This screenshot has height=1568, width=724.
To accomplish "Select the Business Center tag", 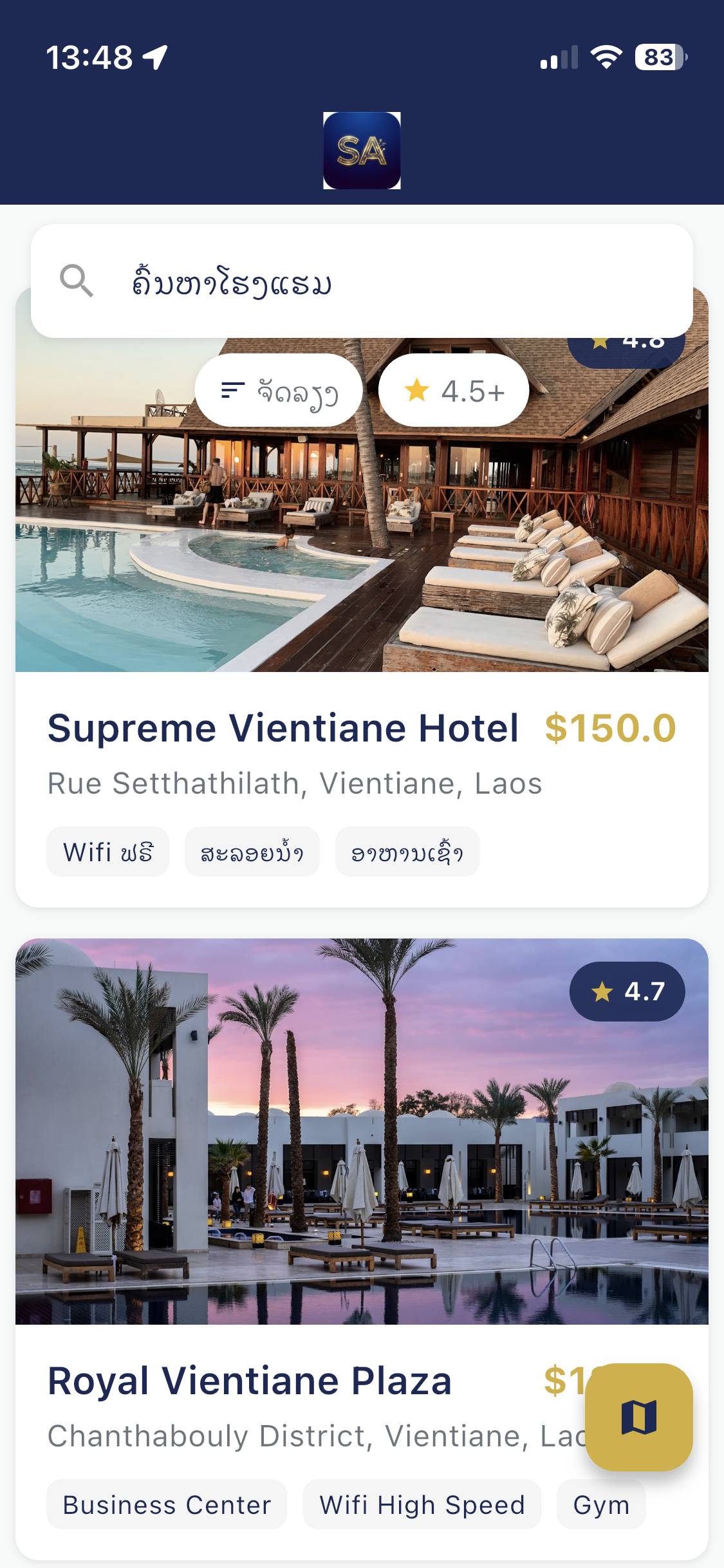I will tap(166, 1504).
